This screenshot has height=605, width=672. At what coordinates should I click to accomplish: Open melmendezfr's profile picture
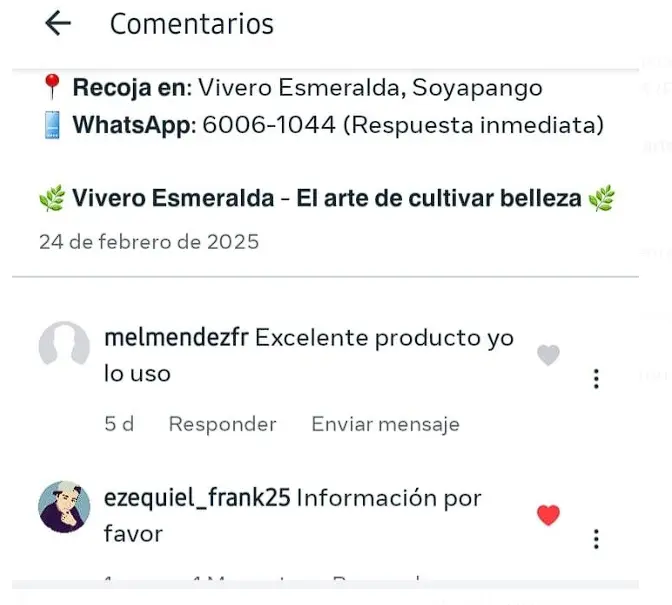(x=64, y=347)
